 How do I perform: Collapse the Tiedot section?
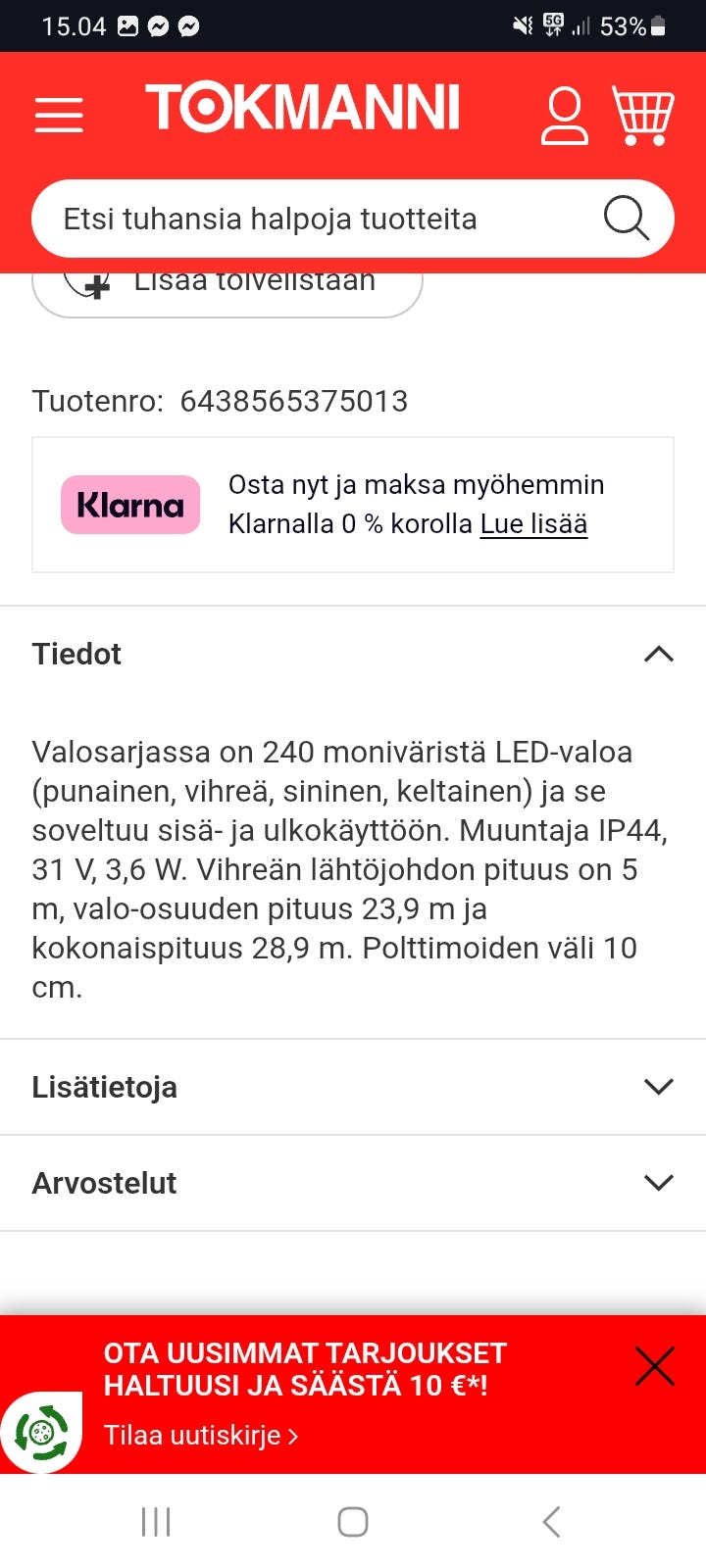(x=658, y=654)
